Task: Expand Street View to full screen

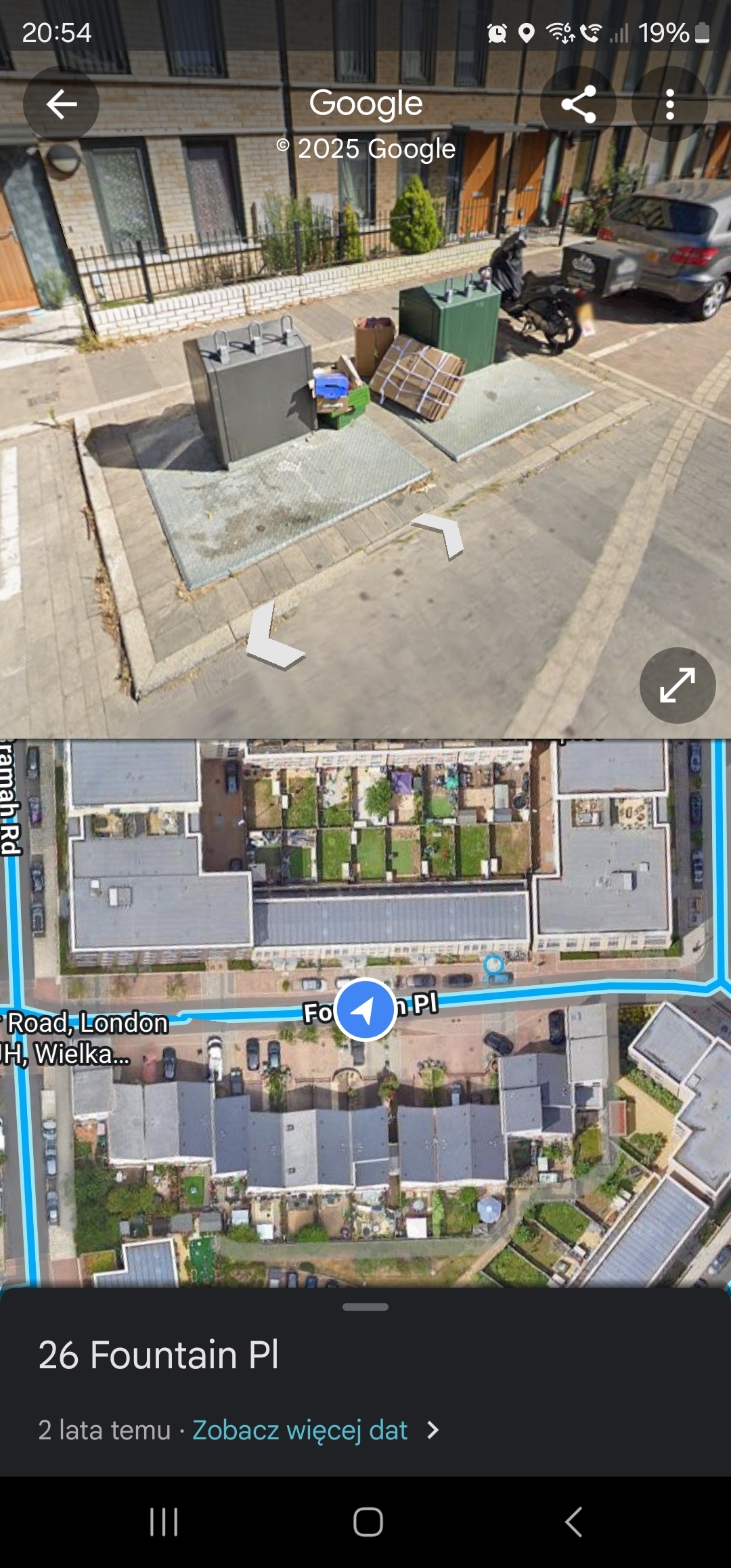Action: (x=677, y=685)
